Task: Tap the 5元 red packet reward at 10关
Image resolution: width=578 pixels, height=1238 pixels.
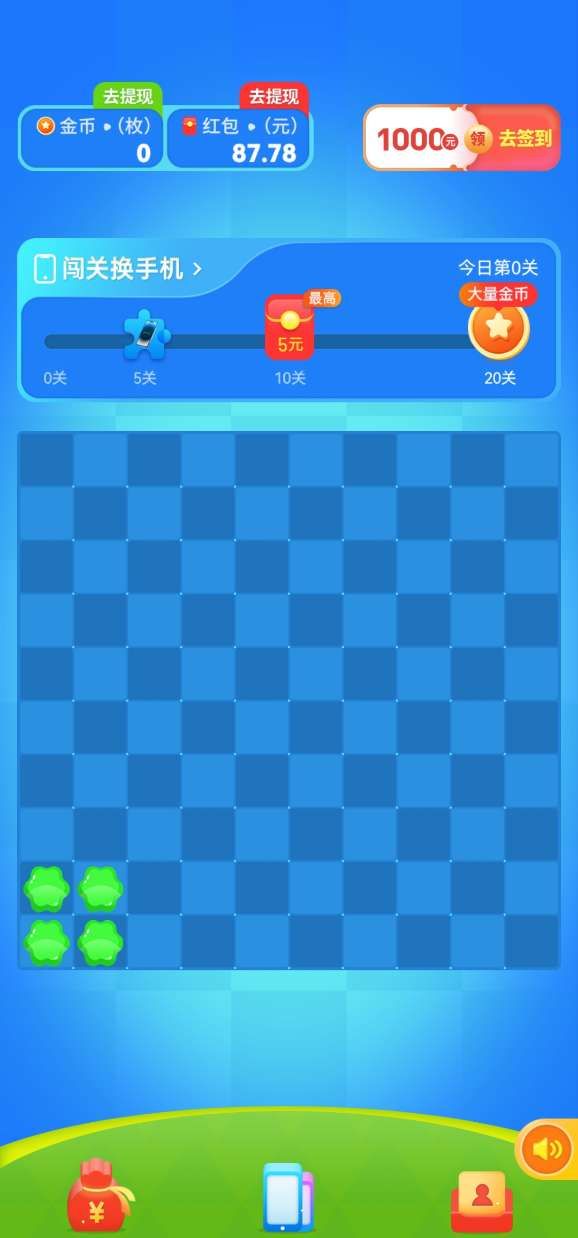Action: [290, 328]
